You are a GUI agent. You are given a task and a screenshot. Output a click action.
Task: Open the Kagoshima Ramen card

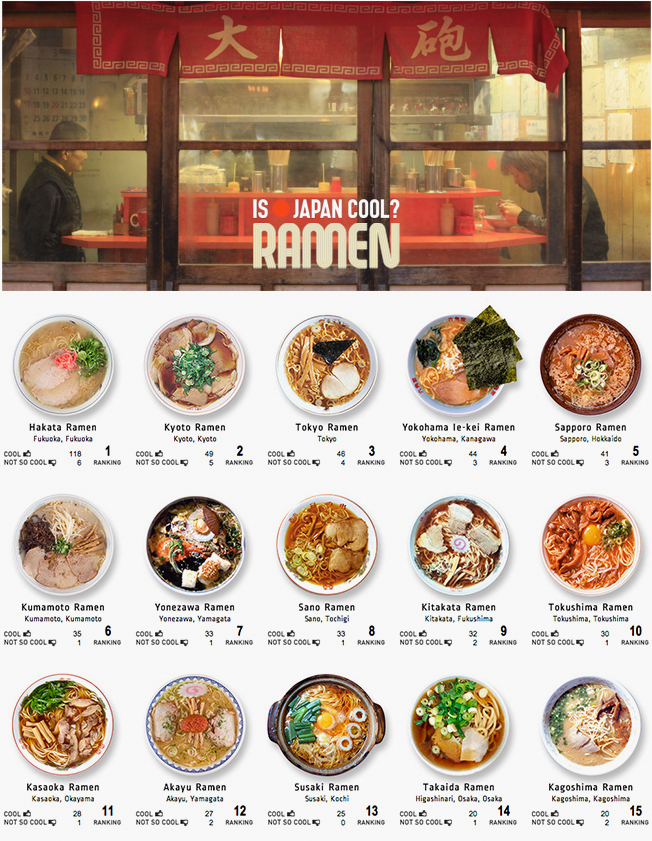coord(590,725)
